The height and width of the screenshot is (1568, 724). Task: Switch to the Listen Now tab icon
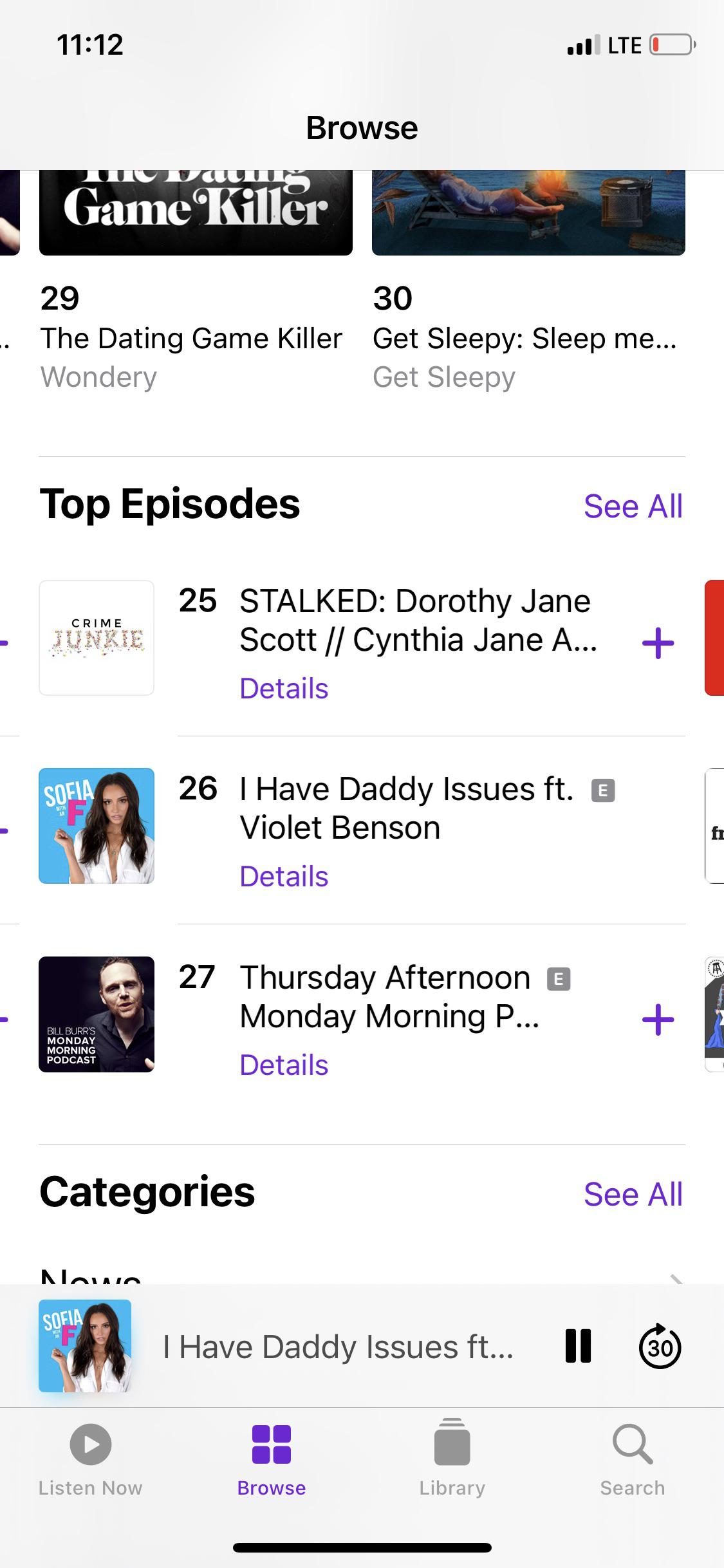pos(90,1461)
